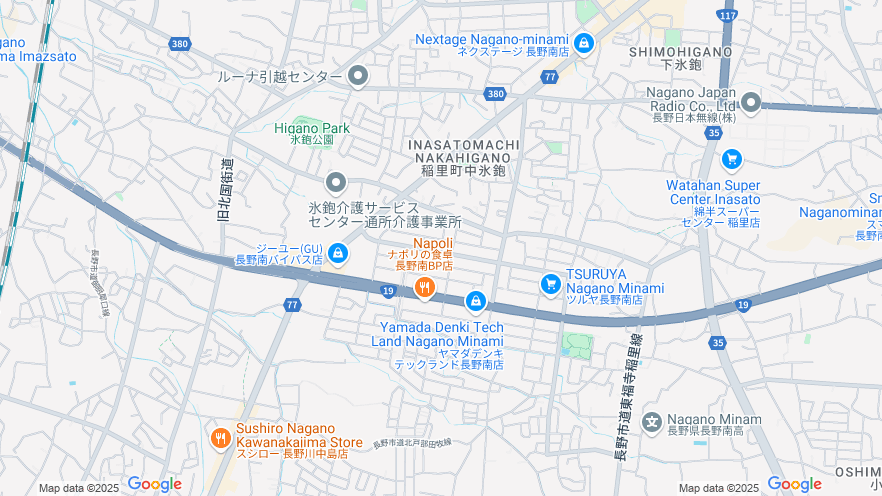Open the Watahan Super Center Inasato shopping pin
The height and width of the screenshot is (496, 882).
point(732,159)
